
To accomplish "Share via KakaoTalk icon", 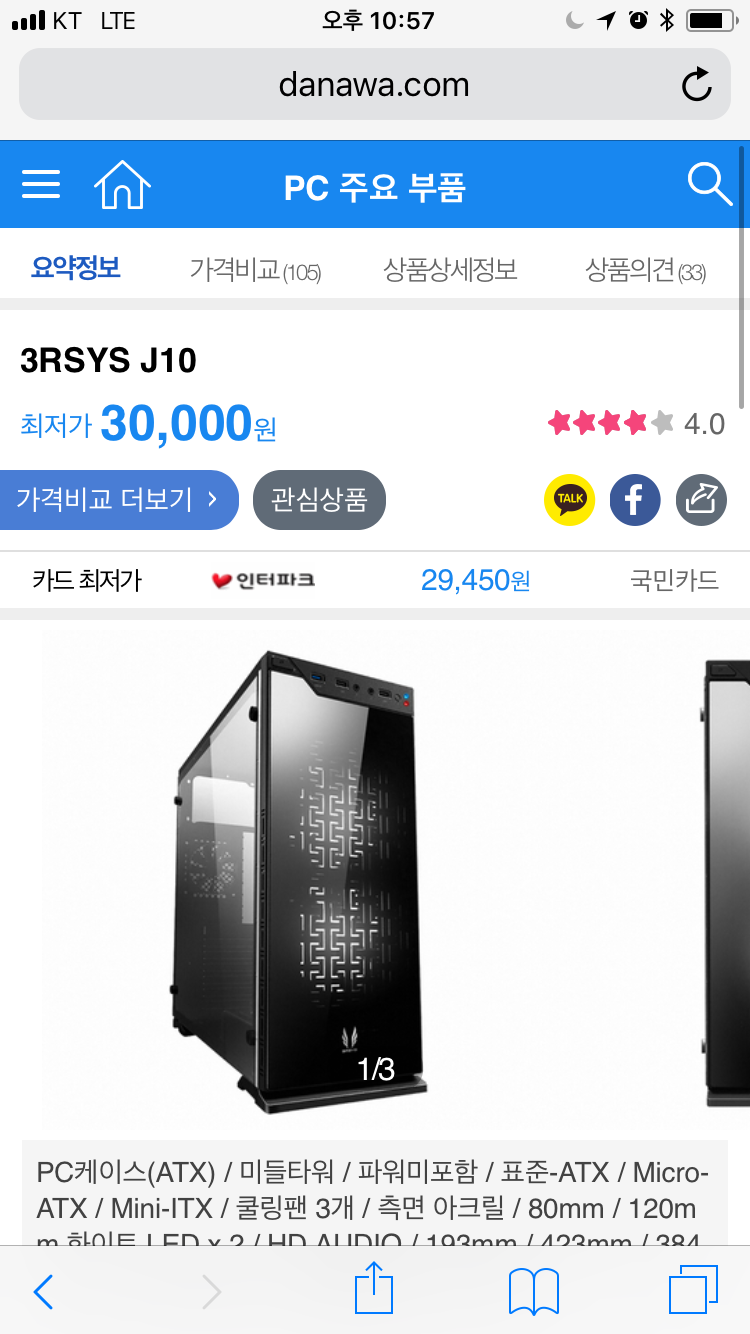I will point(570,499).
